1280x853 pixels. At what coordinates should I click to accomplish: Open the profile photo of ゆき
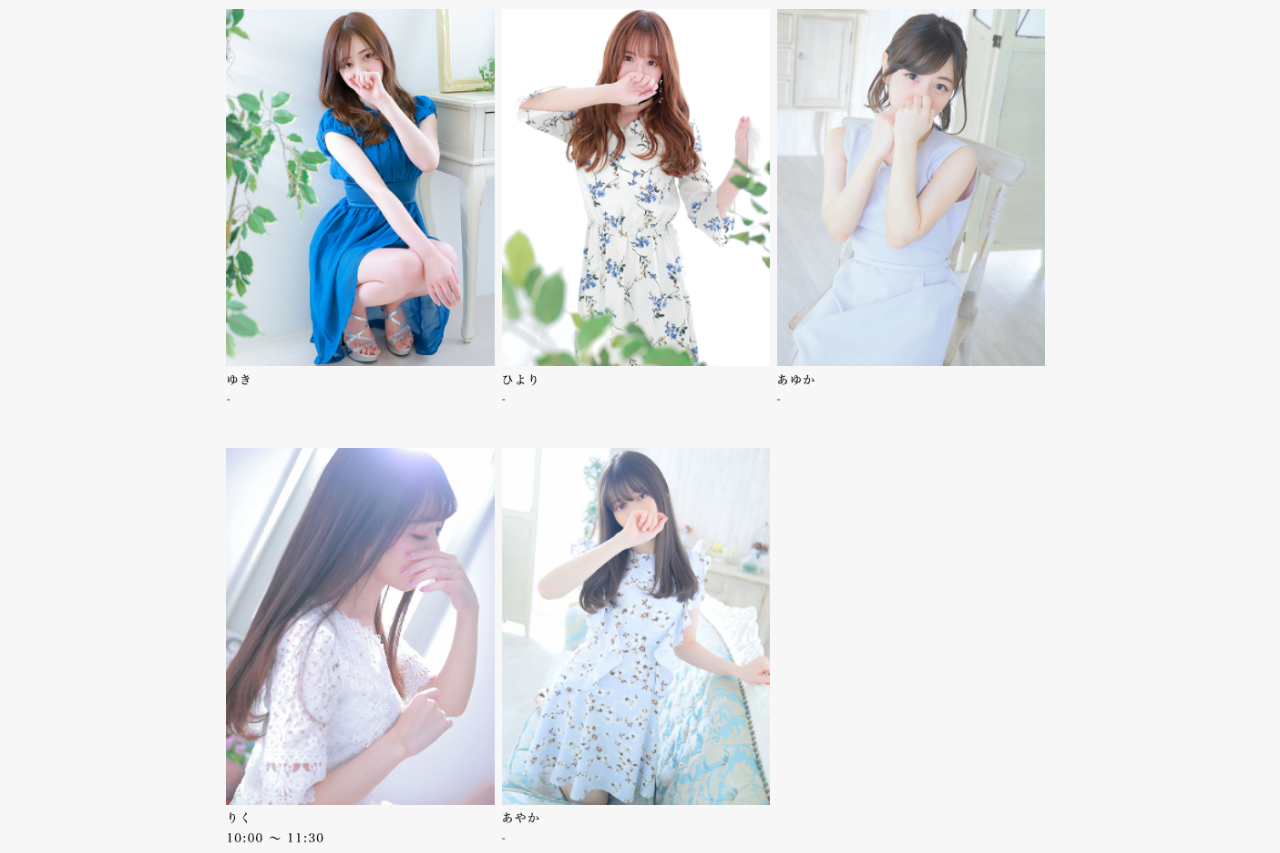tap(360, 187)
